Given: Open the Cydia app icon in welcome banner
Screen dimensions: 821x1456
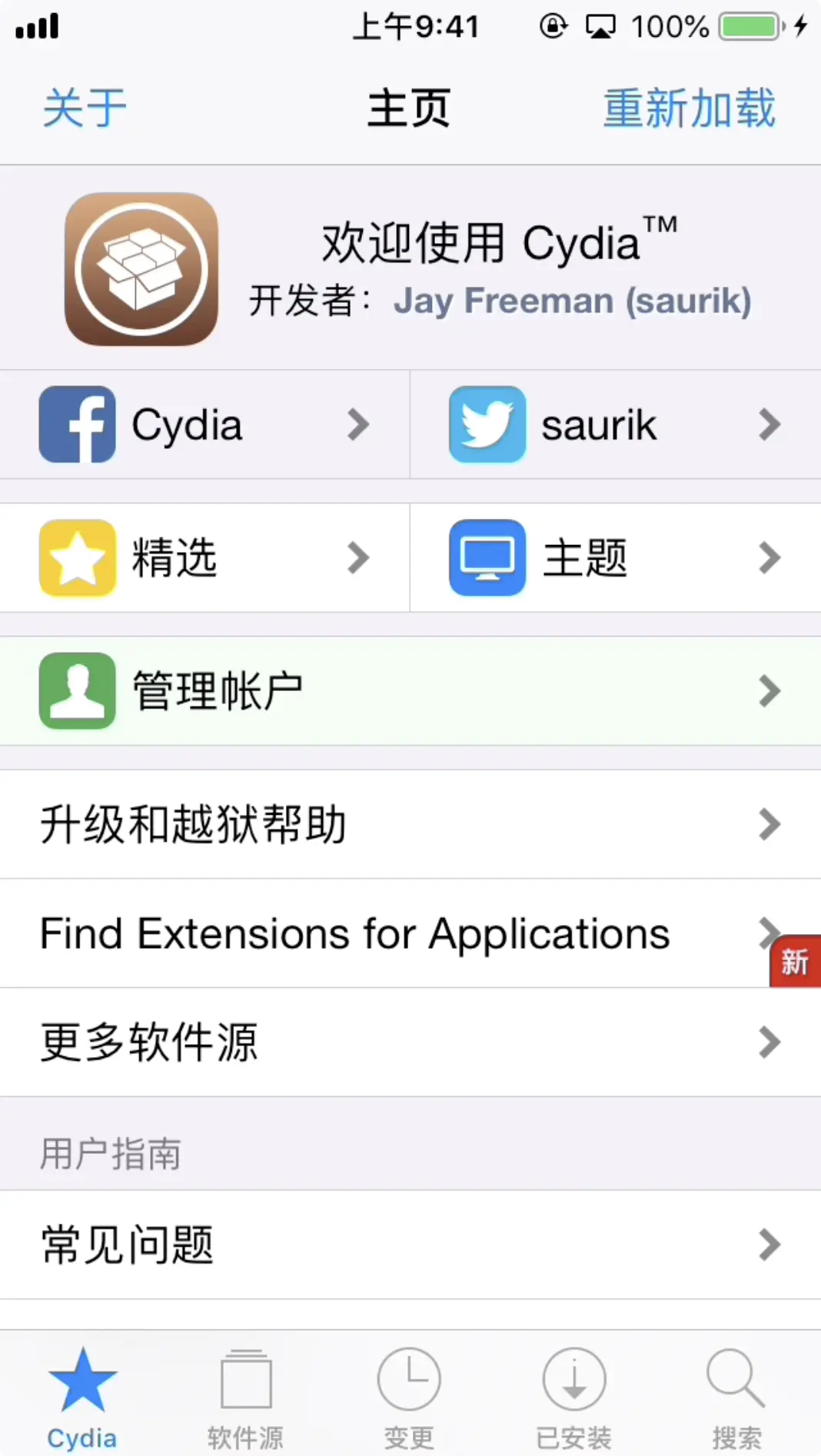Looking at the screenshot, I should (x=141, y=268).
